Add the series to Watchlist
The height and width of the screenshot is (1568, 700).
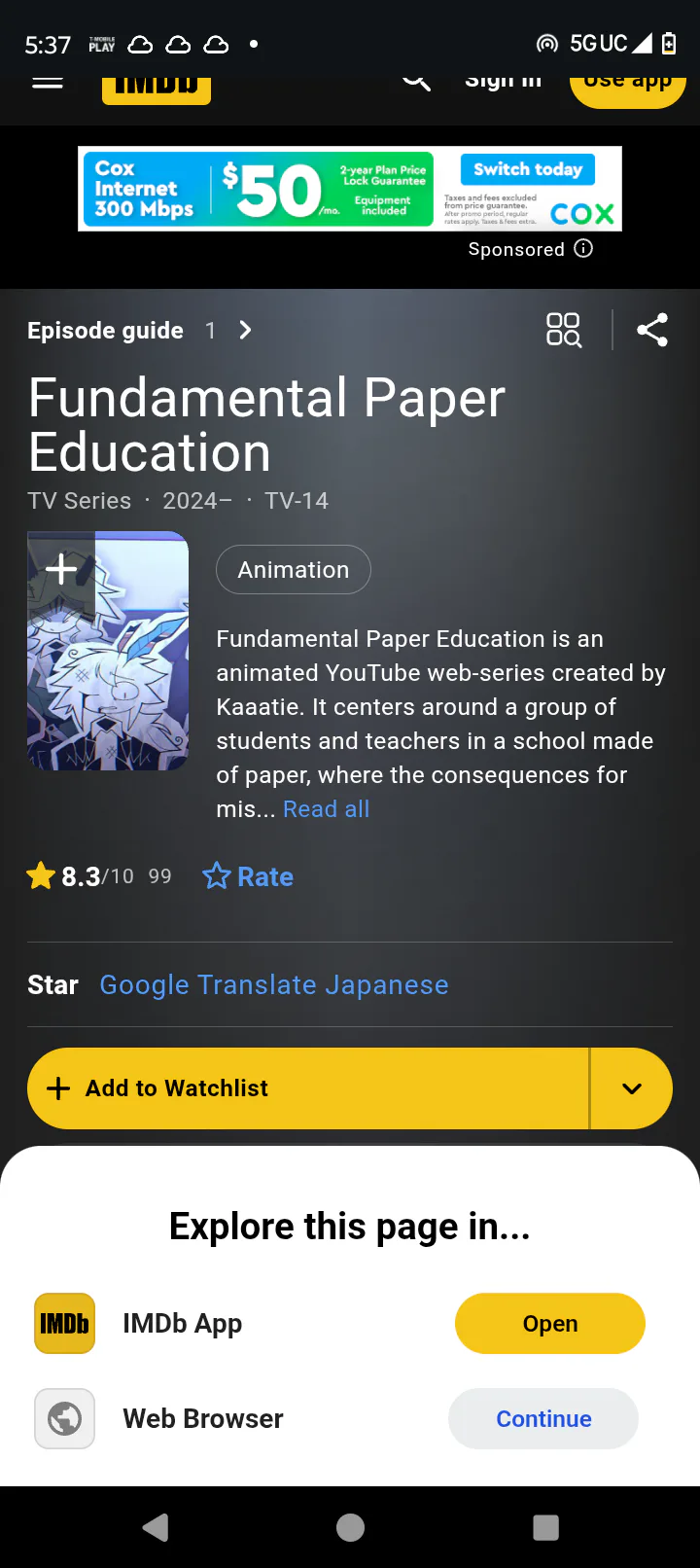(308, 1088)
